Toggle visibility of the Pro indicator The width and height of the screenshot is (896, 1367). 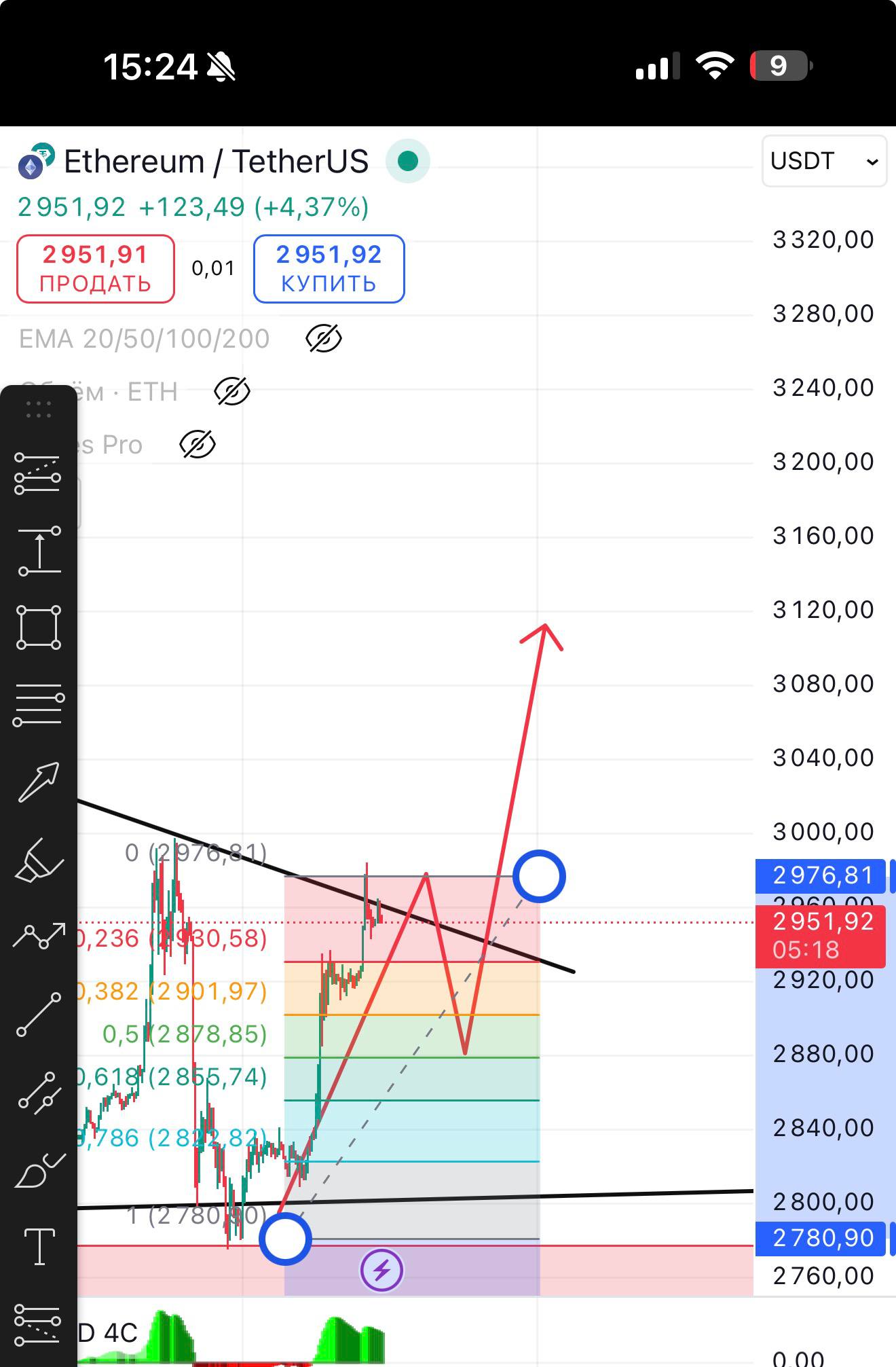coord(197,445)
